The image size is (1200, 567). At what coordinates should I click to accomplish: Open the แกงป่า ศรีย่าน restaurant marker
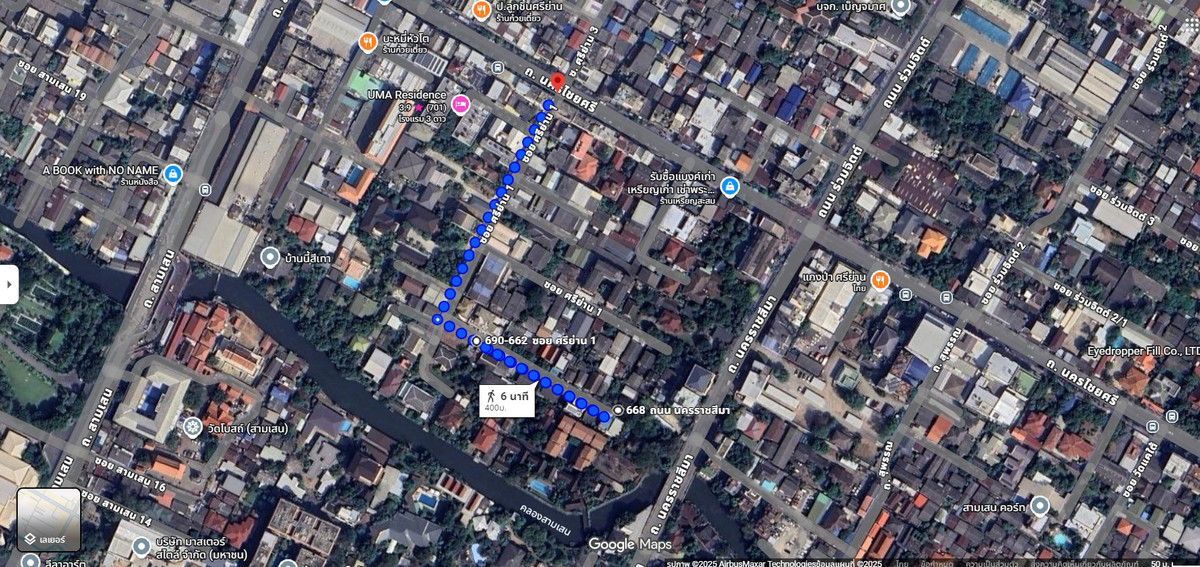(x=880, y=281)
